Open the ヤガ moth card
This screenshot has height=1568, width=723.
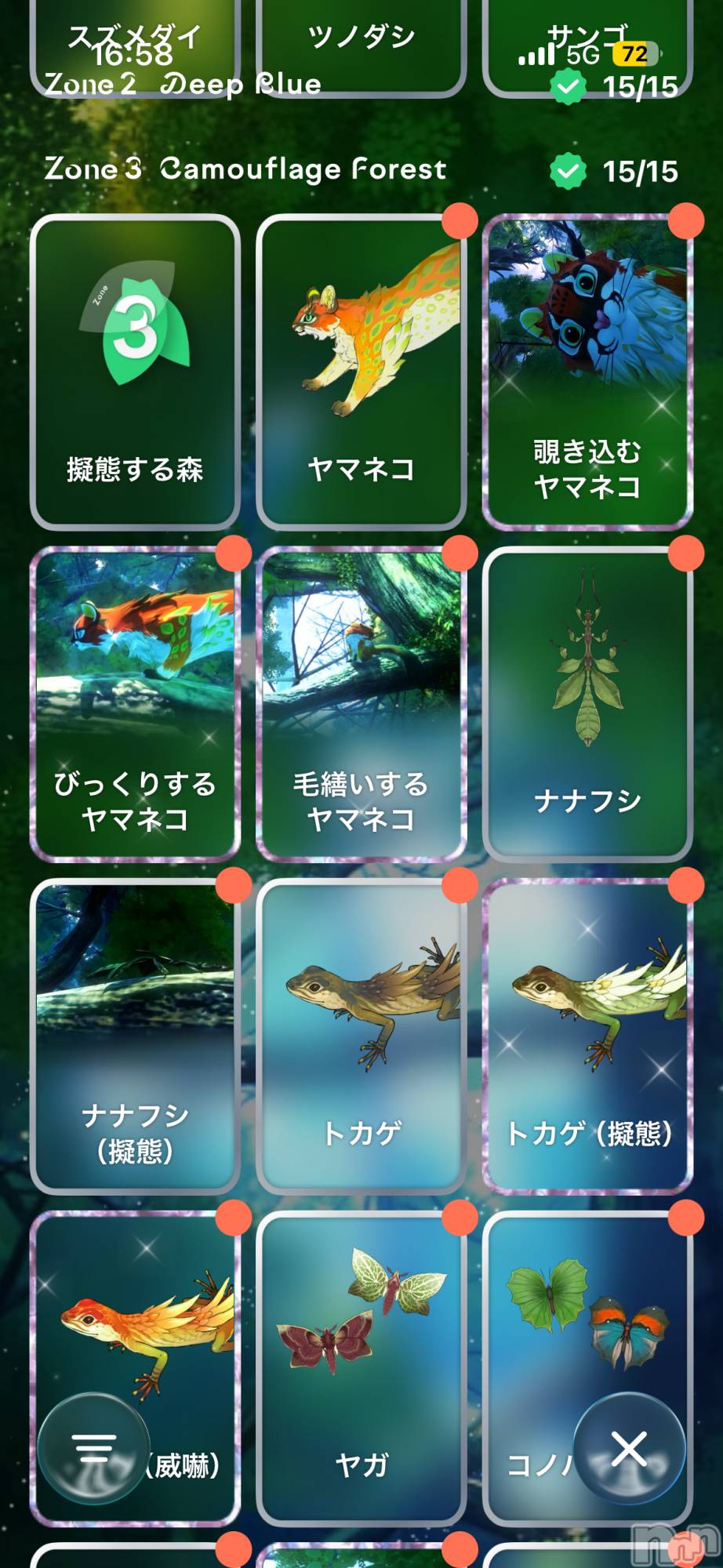pos(361,1369)
